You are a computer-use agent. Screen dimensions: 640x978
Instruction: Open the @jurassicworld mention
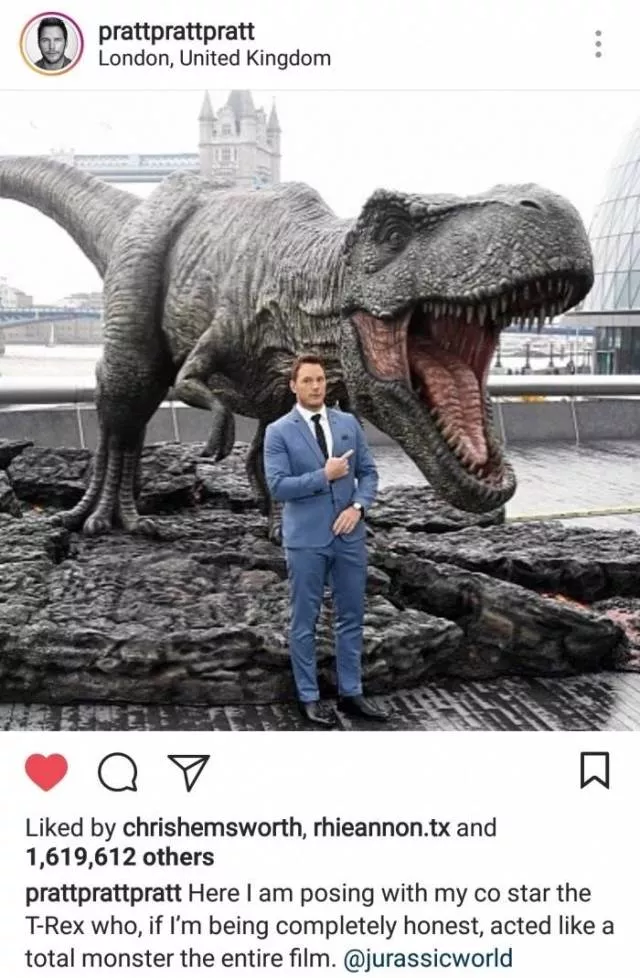(x=427, y=957)
